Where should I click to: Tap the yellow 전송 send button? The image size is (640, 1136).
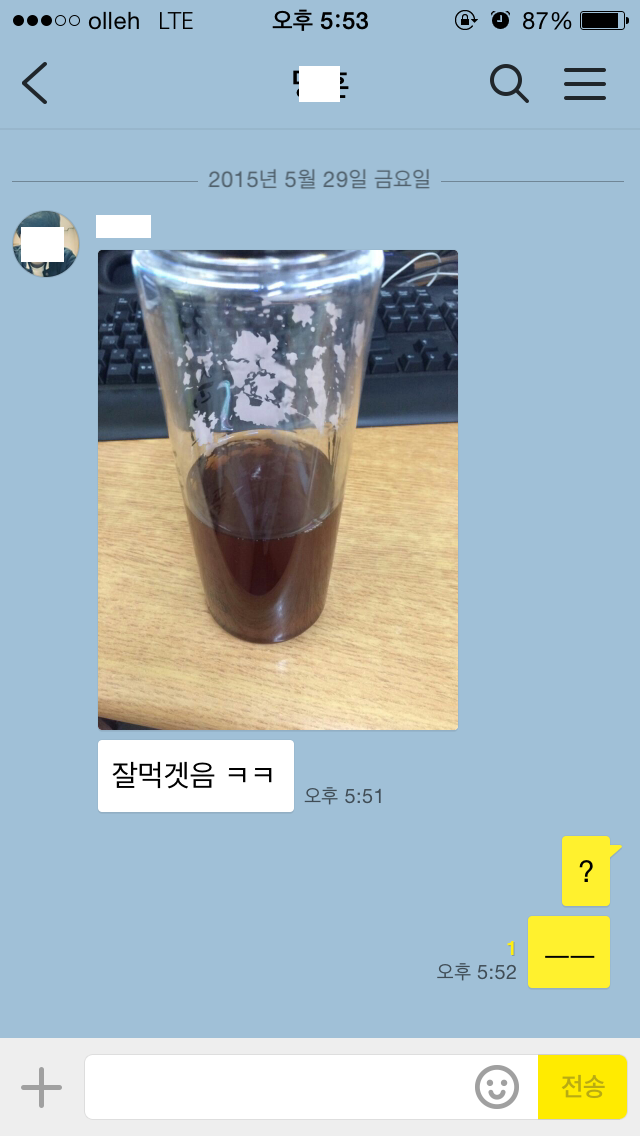pyautogui.click(x=583, y=1087)
